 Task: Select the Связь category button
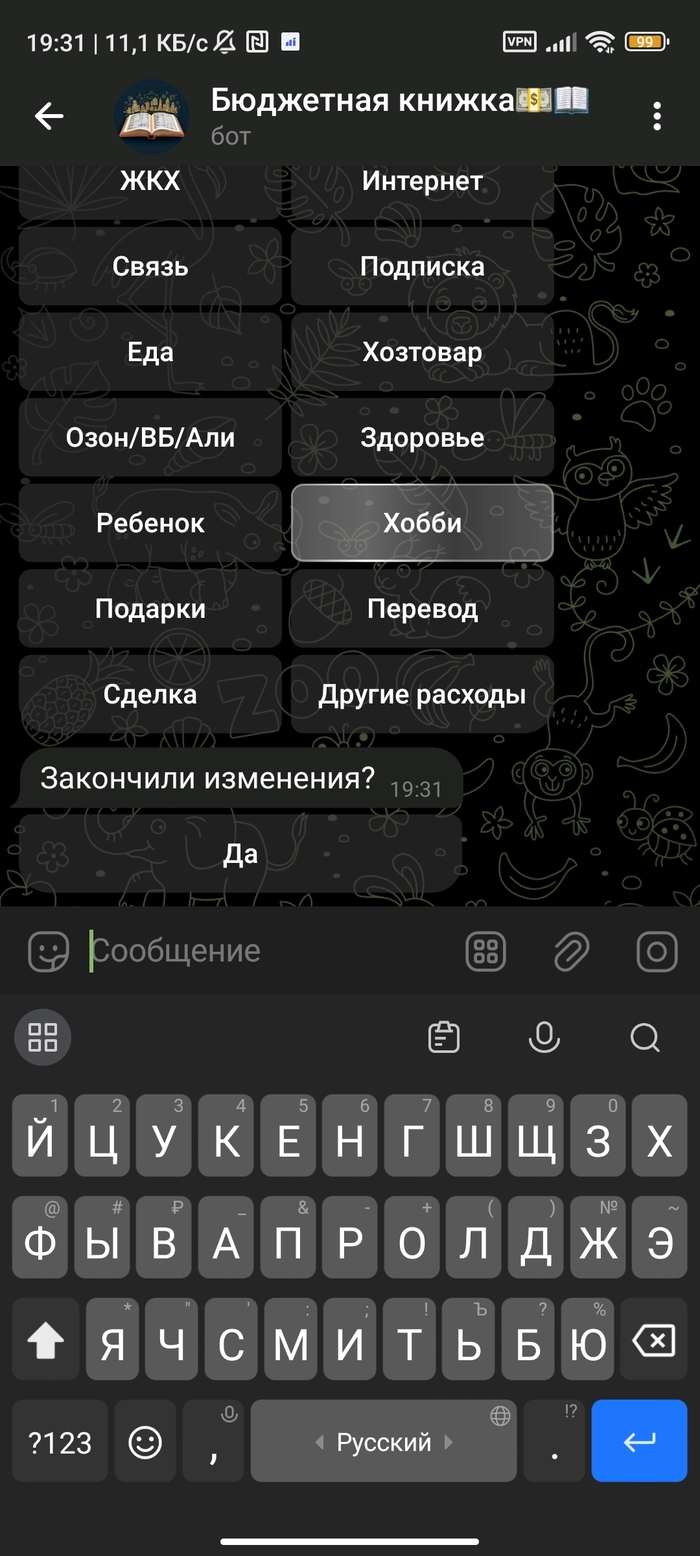coord(150,267)
